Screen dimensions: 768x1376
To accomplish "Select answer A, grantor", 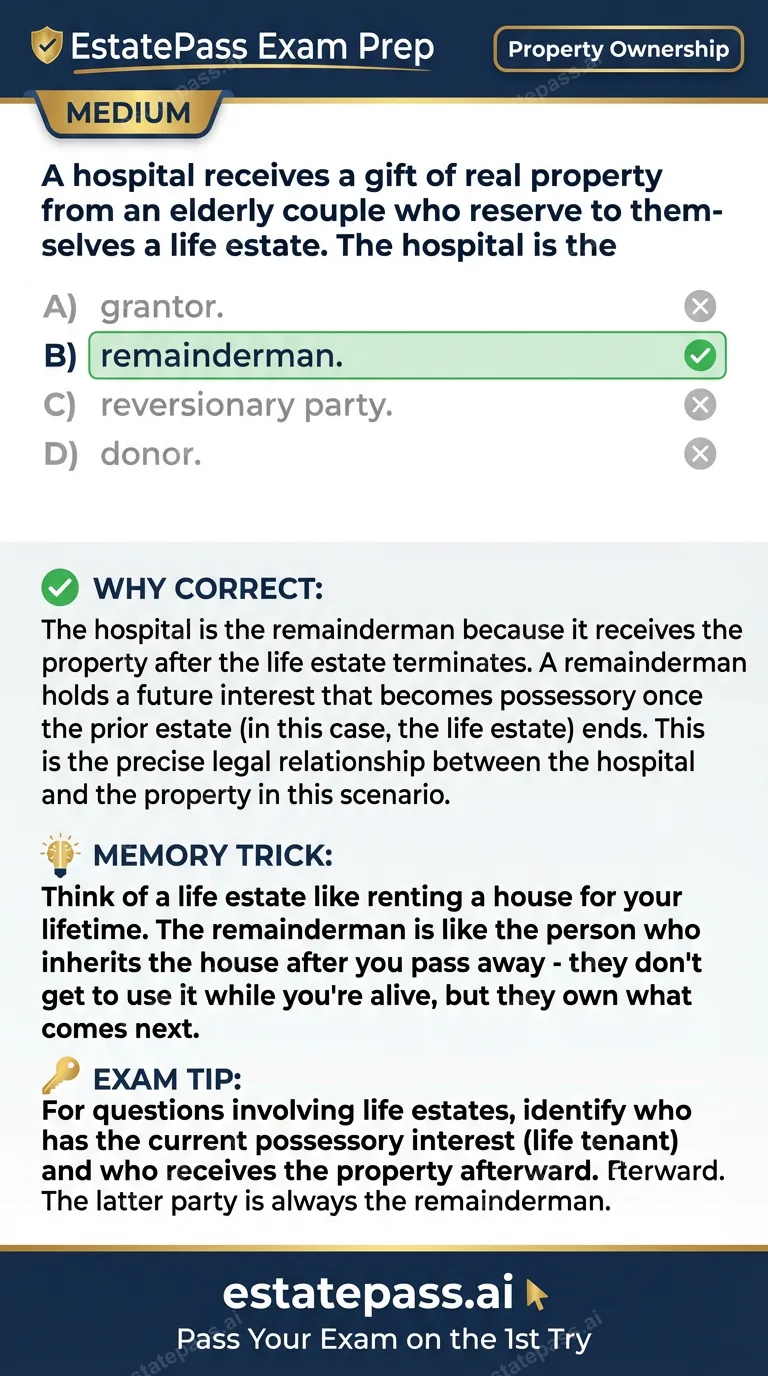I will point(160,306).
